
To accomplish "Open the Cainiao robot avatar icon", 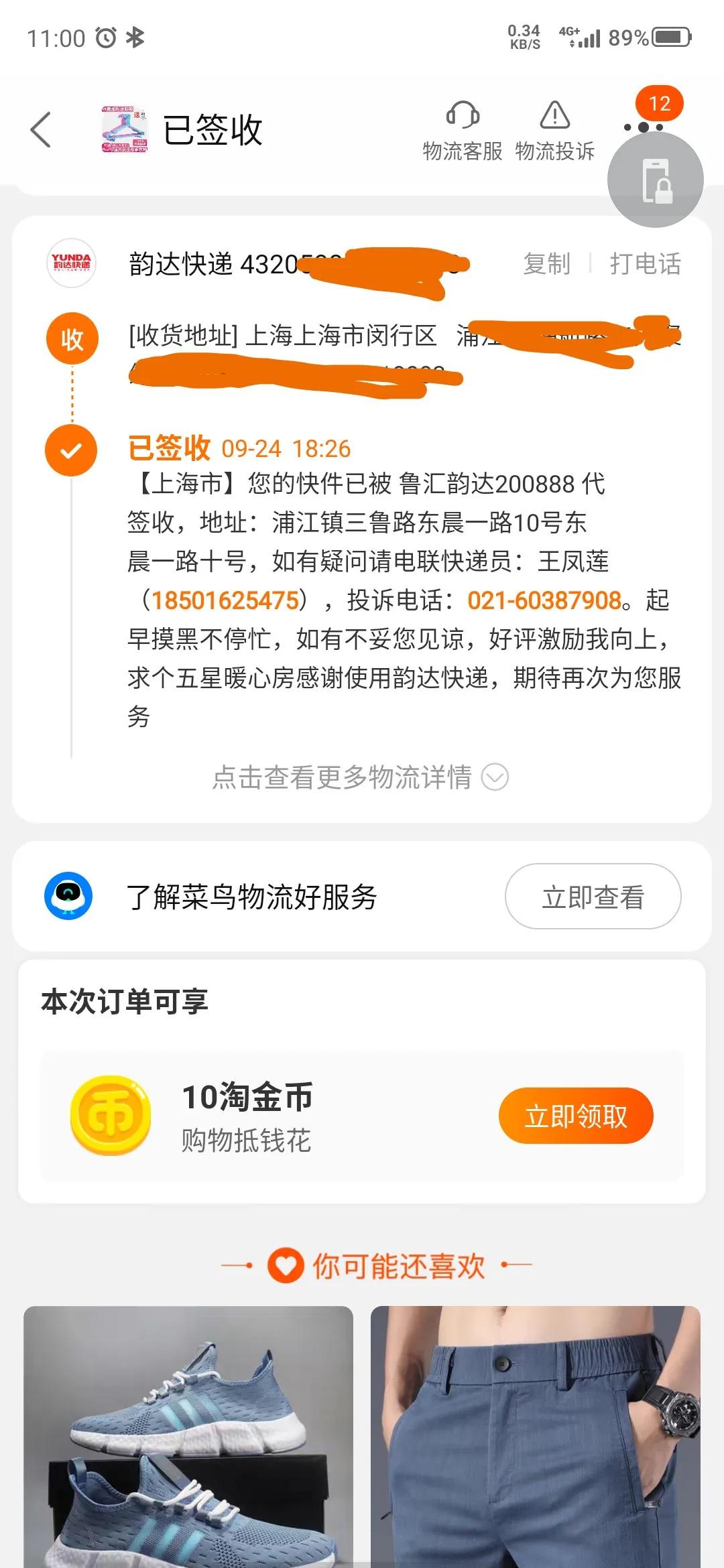I will [69, 896].
